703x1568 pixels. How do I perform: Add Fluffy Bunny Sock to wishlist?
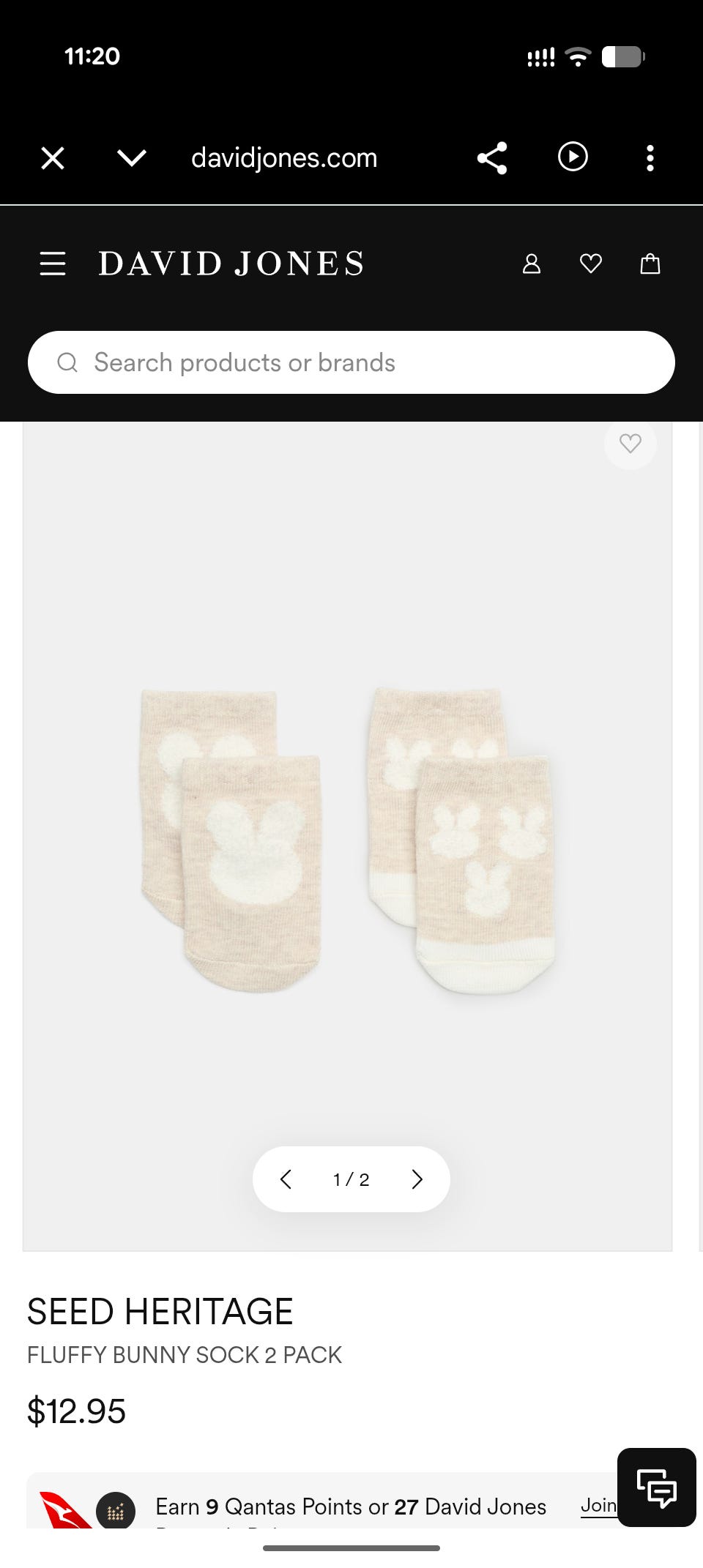631,443
